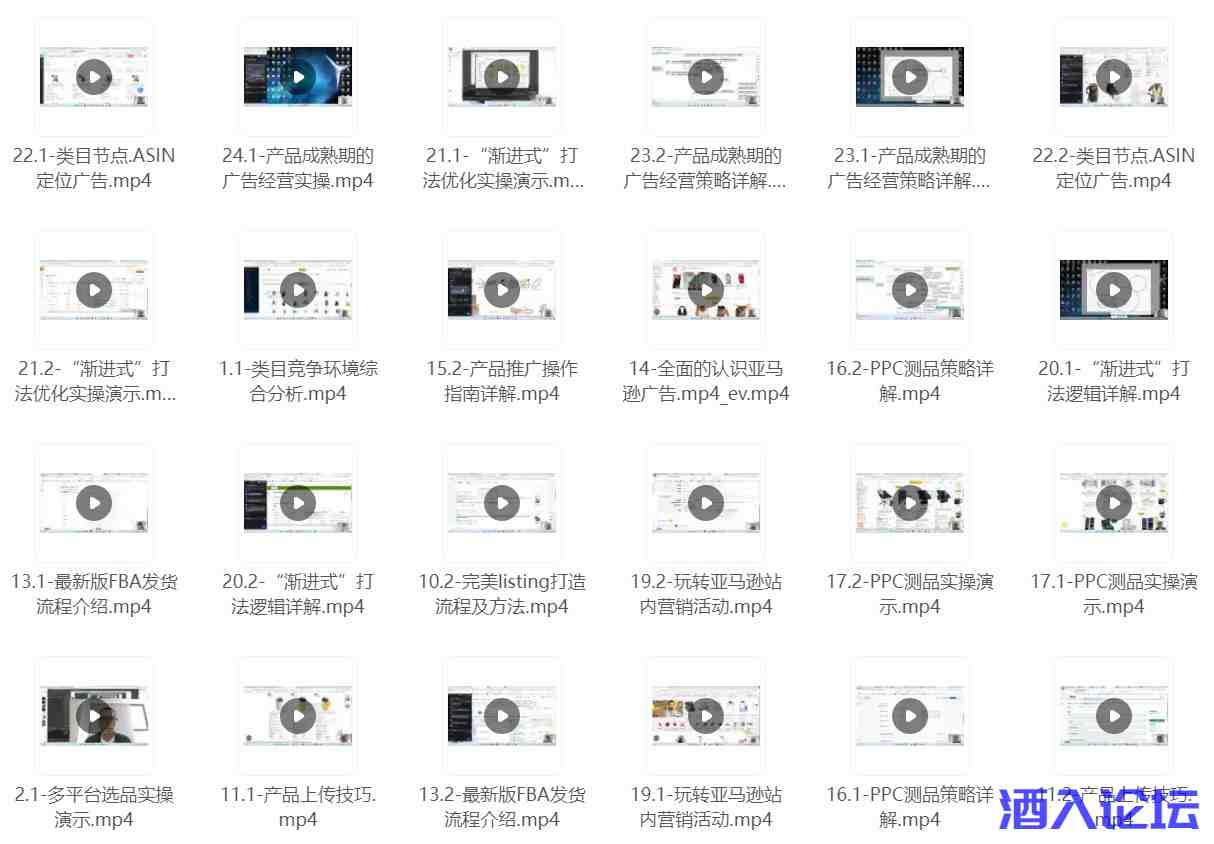Open 16.2-PPC测品策略详解.mp4
The width and height of the screenshot is (1214, 844).
910,290
